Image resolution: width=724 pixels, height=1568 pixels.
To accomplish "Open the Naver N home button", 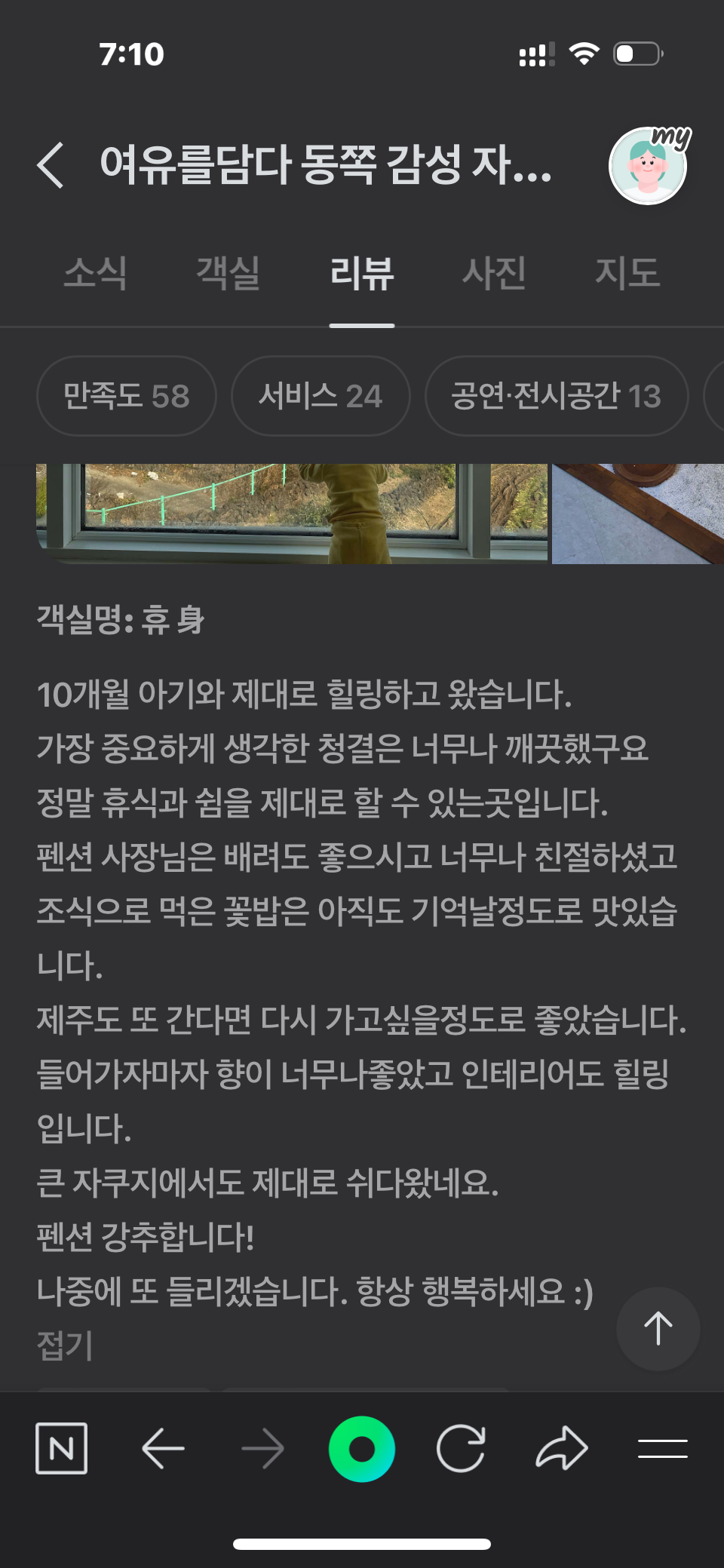I will click(x=62, y=1448).
